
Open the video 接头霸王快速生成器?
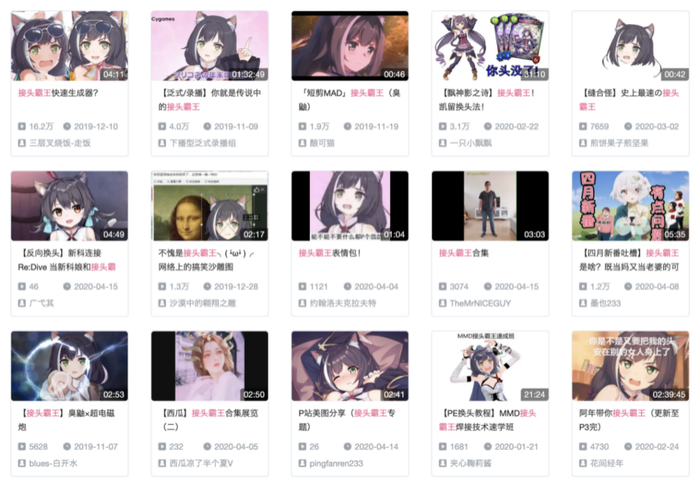[x=69, y=46]
